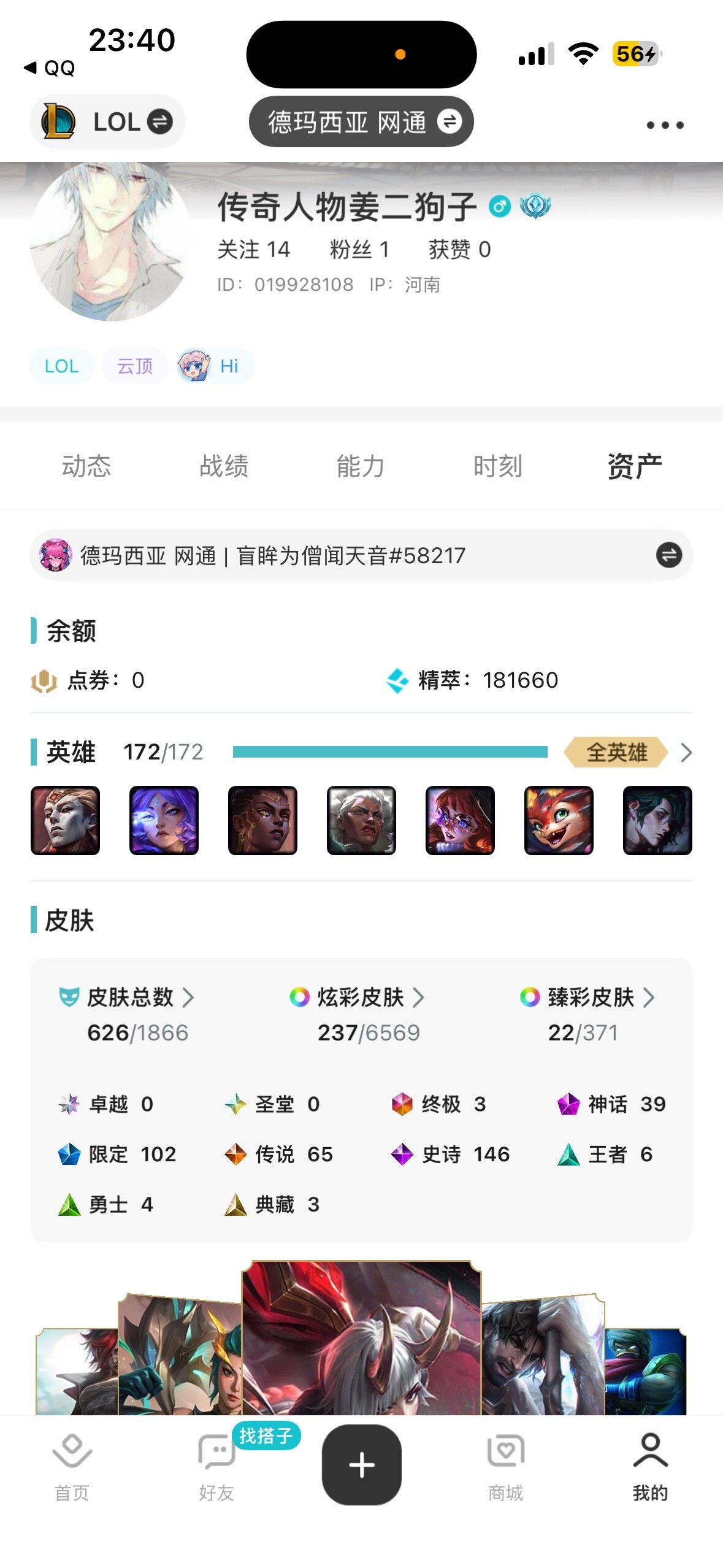
Task: Tap the Hi greeting chip
Action: point(215,366)
